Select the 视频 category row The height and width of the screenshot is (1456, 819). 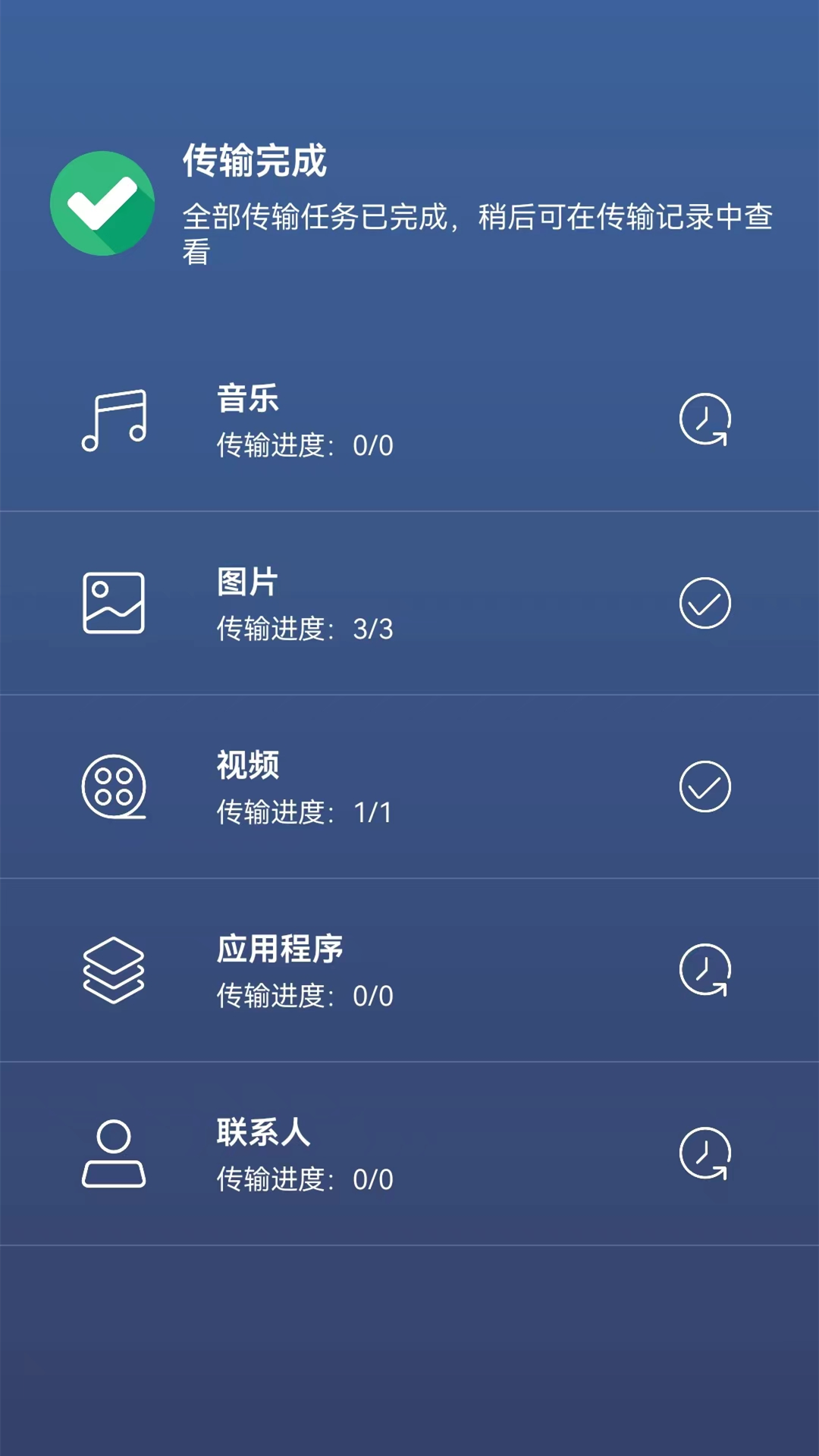tap(409, 787)
